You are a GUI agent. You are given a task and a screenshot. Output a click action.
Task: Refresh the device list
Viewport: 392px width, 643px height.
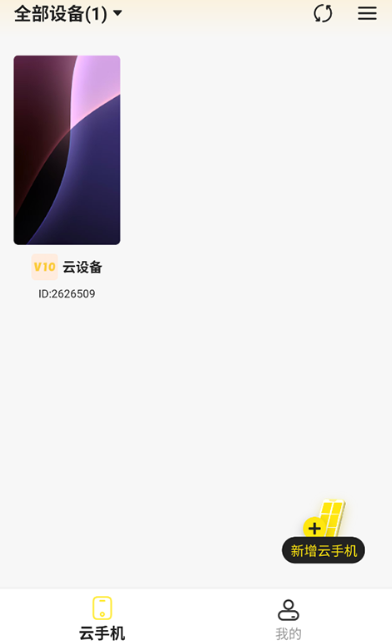click(x=323, y=14)
